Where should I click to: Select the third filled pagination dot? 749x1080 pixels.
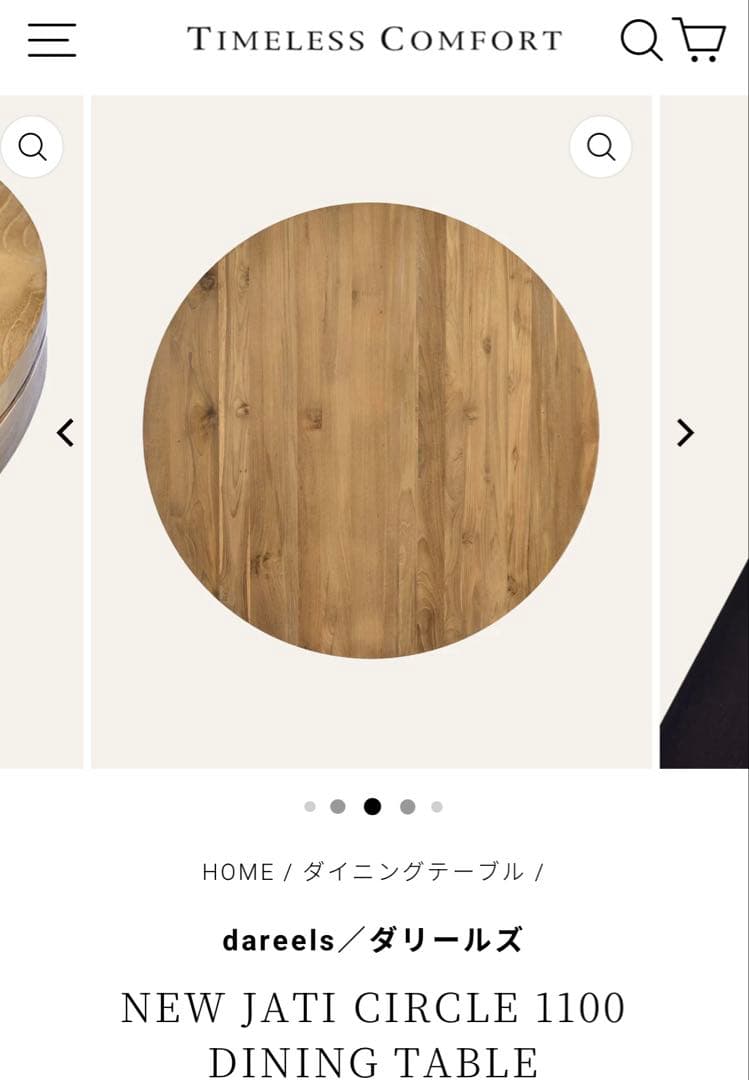coord(373,804)
